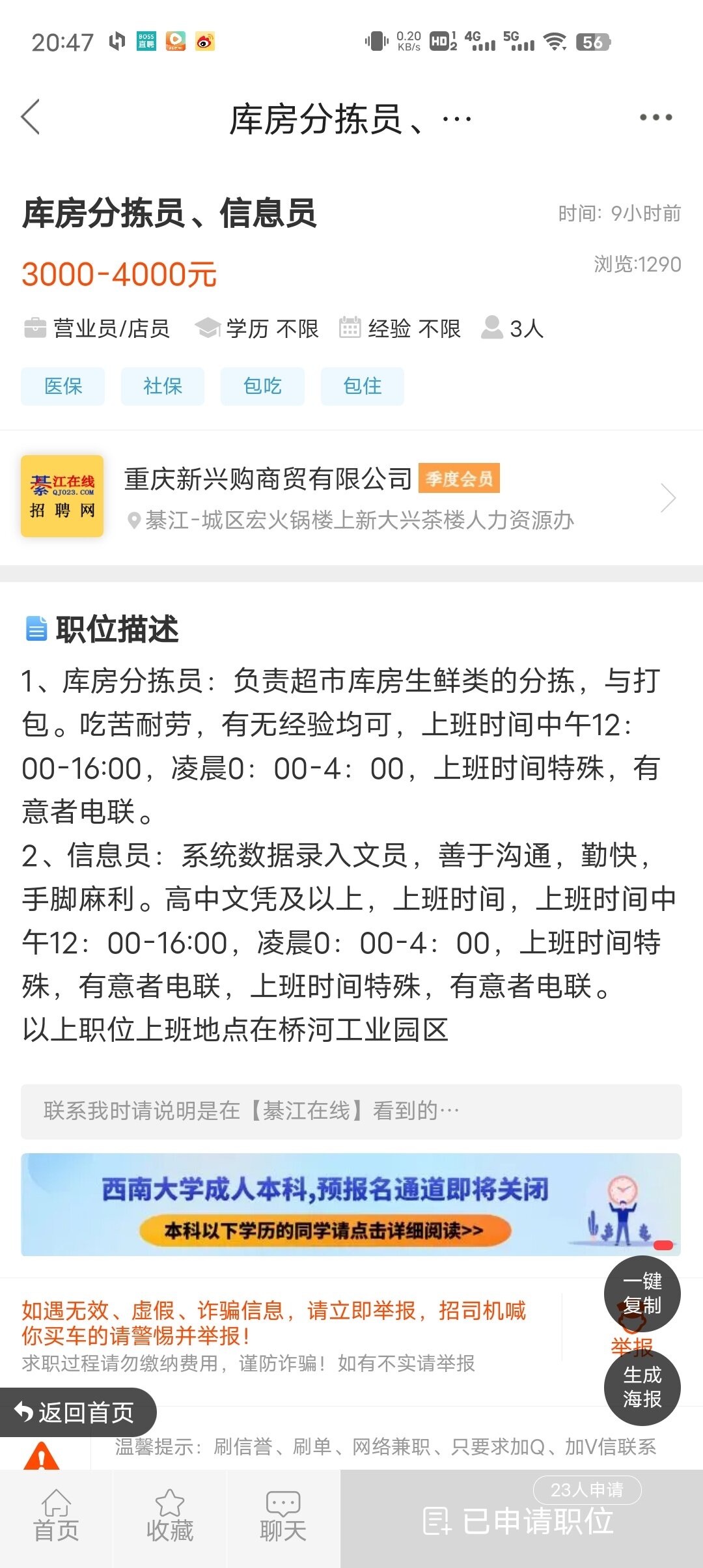This screenshot has height=1568, width=703.
Task: Save this job with 收藏
Action: click(x=170, y=1519)
